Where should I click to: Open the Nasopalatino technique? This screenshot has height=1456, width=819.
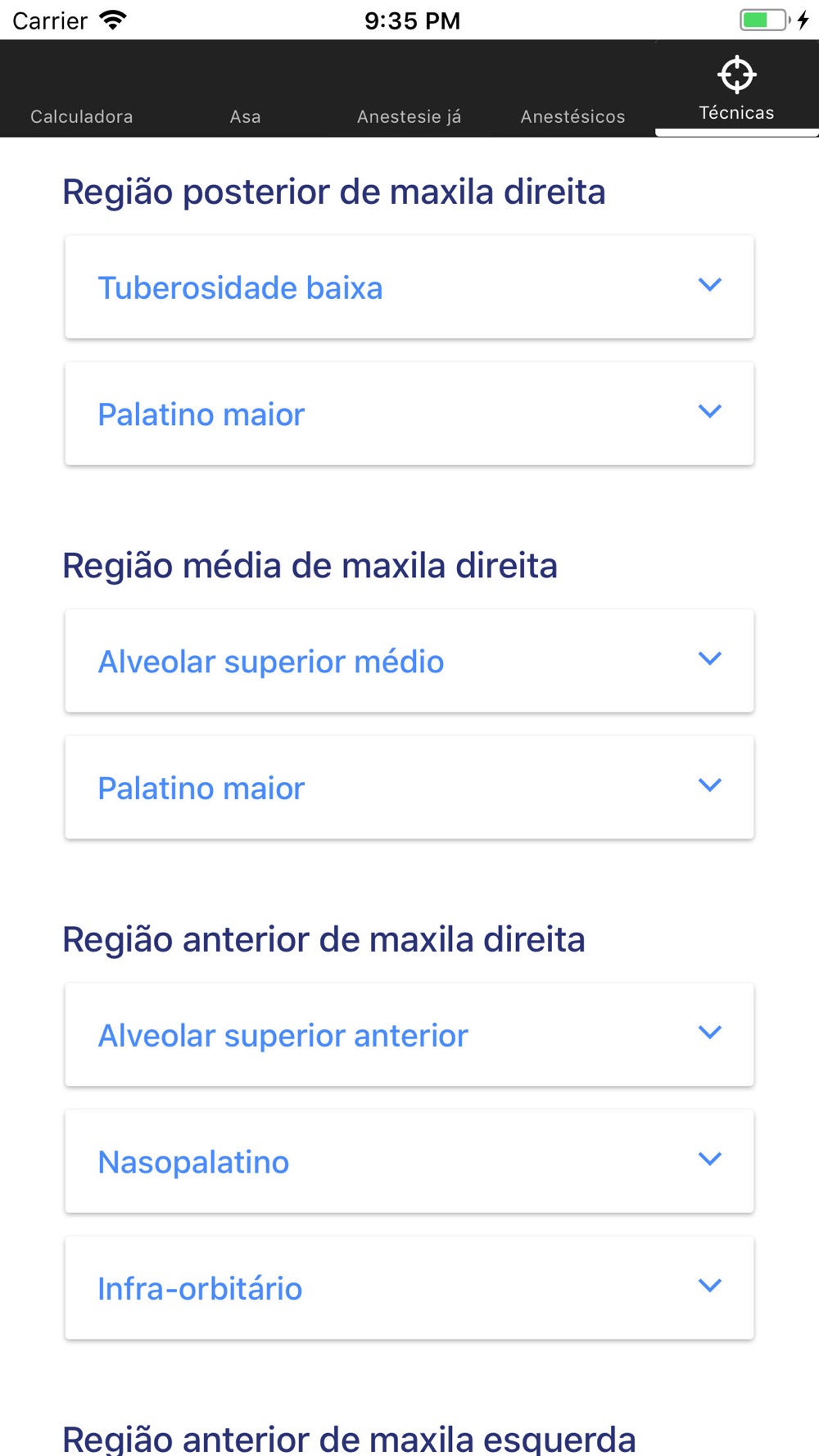click(x=409, y=1161)
